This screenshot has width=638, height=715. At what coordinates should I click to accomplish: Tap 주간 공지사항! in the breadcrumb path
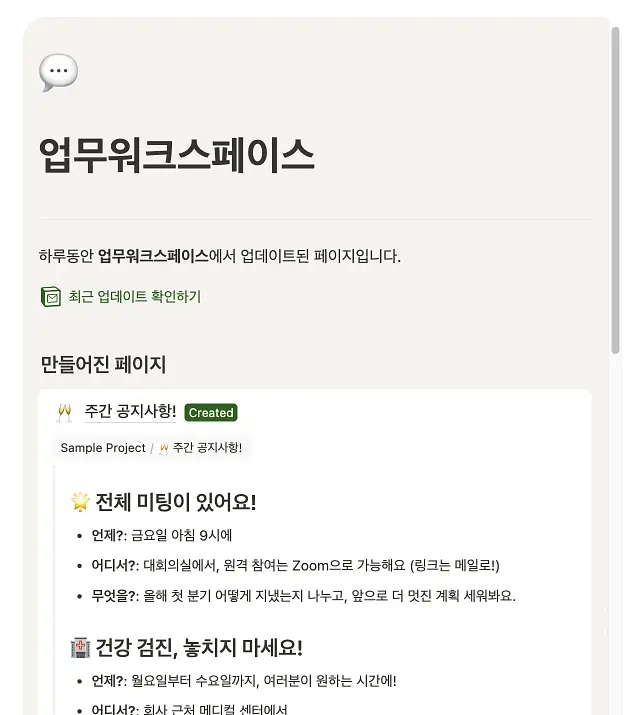click(x=201, y=448)
